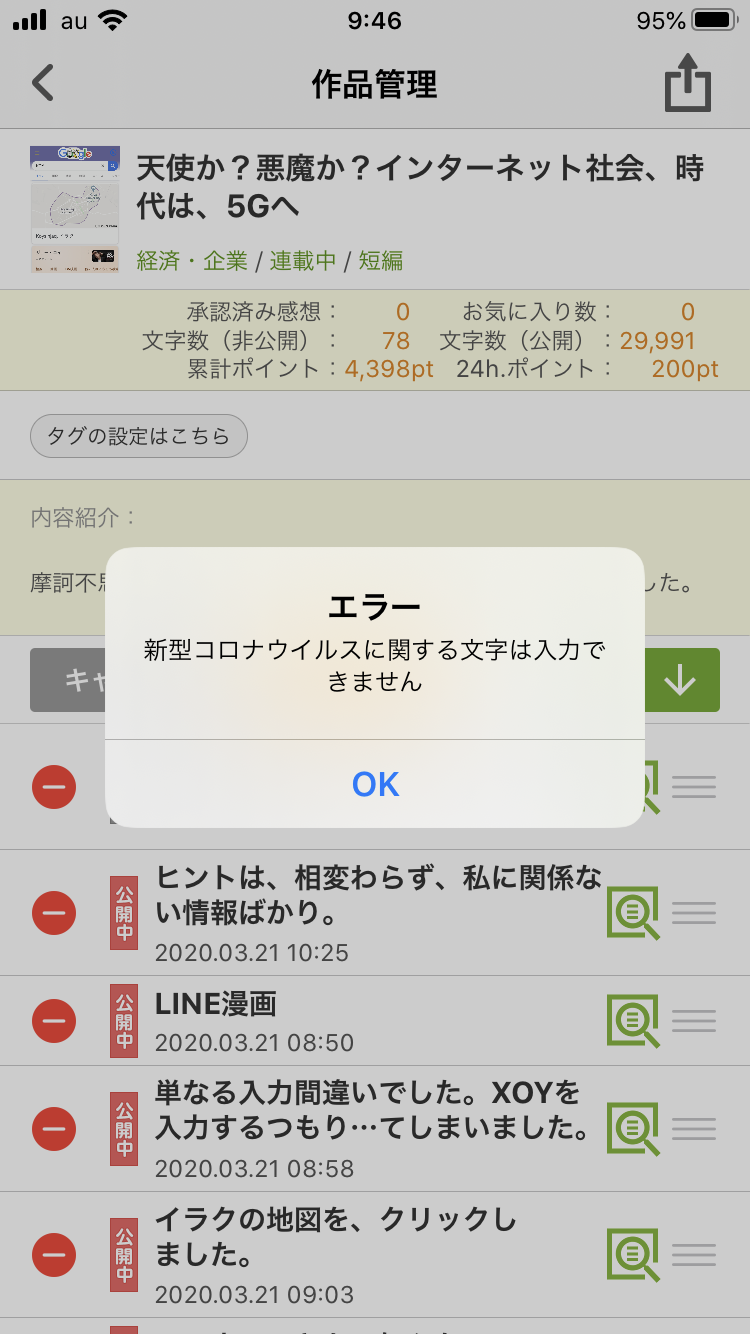
Task: Delete the LINE漫画 episode
Action: click(54, 1021)
